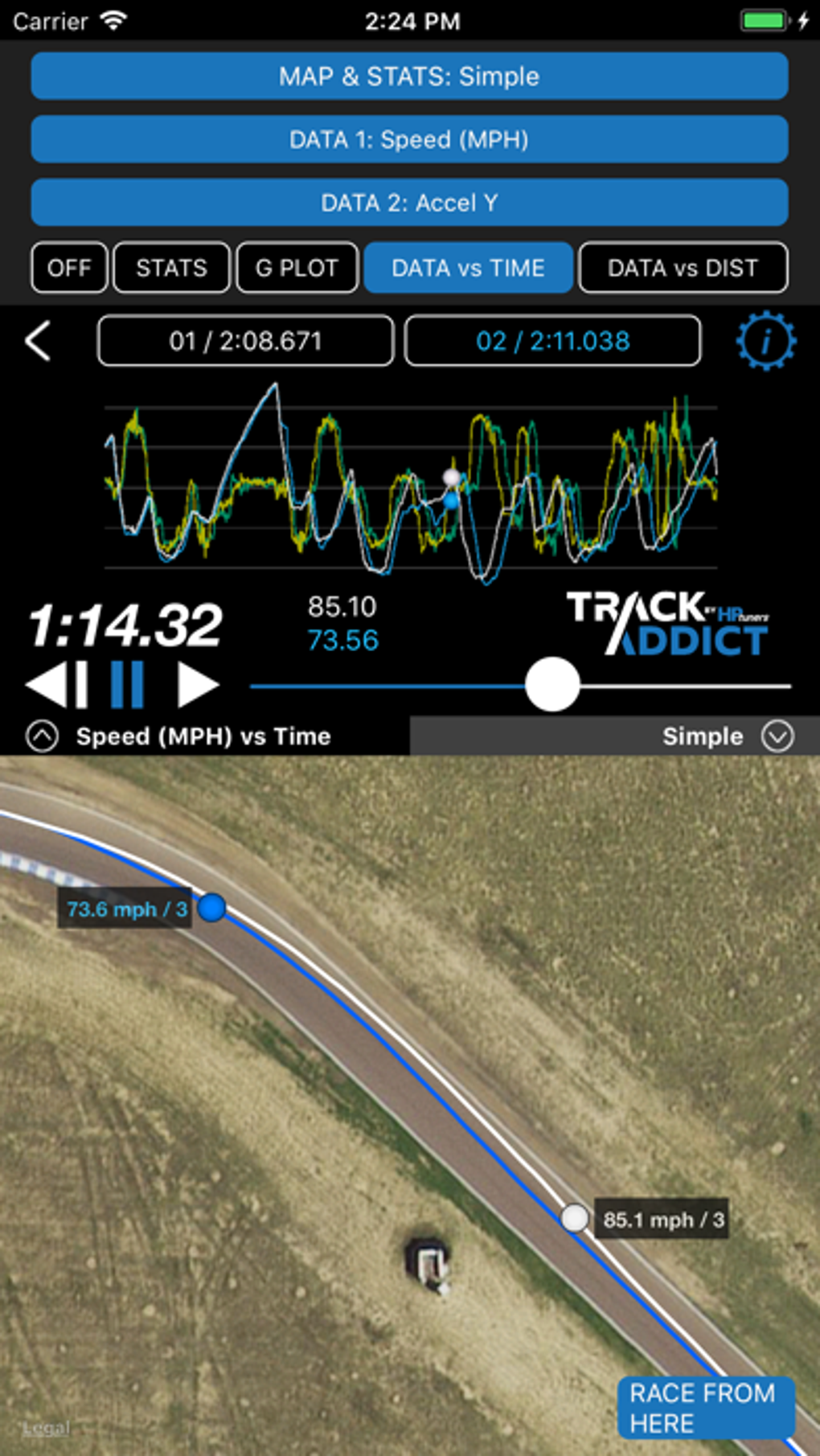The width and height of the screenshot is (820, 1456).
Task: Select lap 02 / 2:11.038
Action: [552, 341]
